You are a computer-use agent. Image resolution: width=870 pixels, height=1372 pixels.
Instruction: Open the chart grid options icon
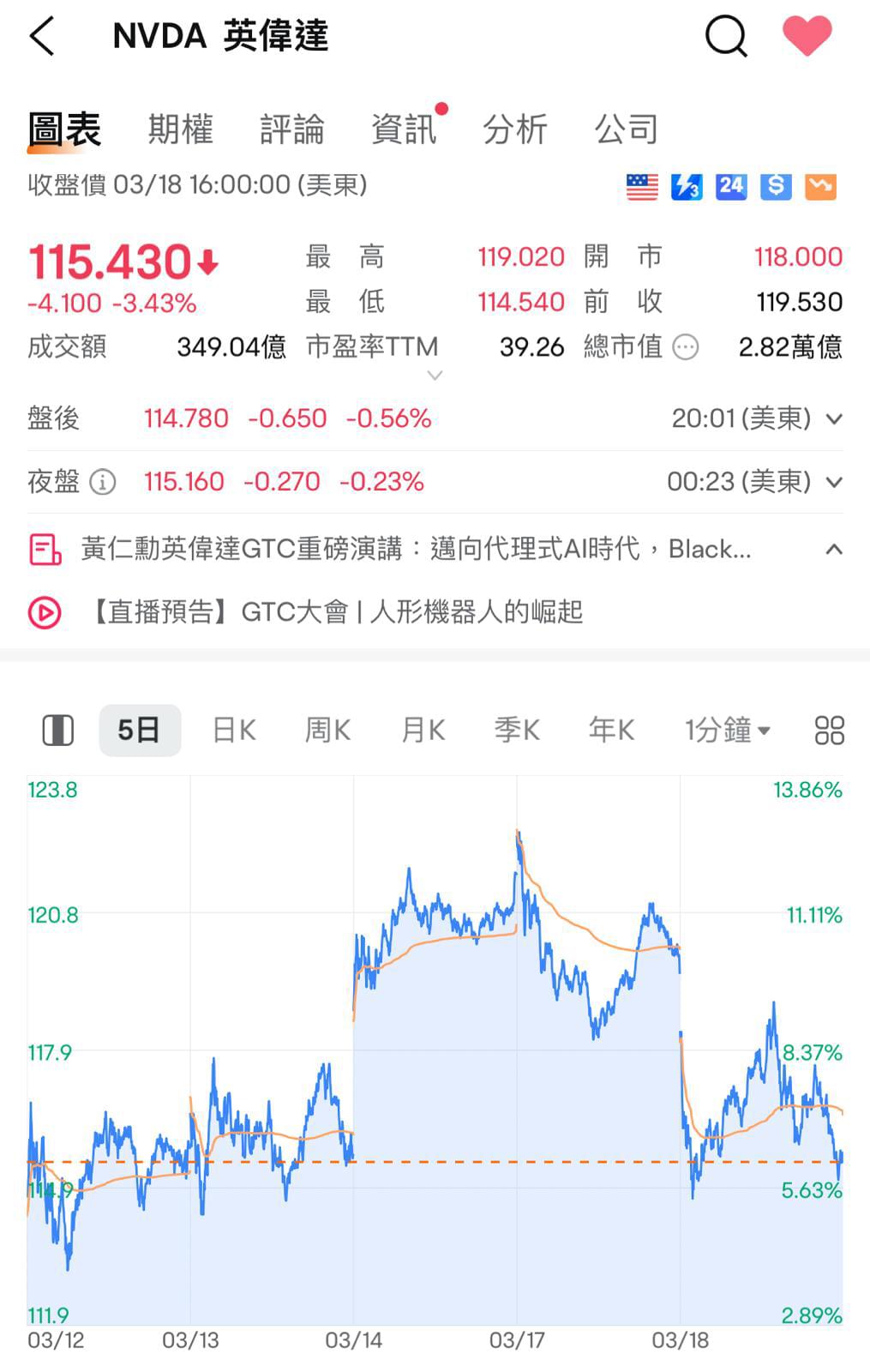click(825, 730)
